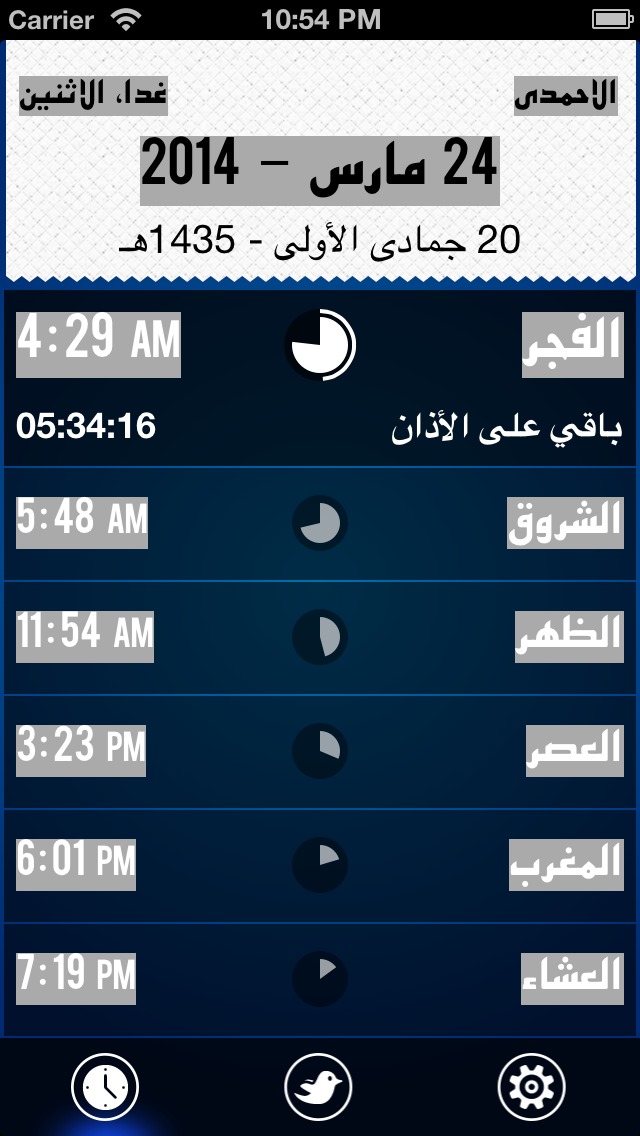Select the الشروق 5:48 AM row

click(320, 524)
